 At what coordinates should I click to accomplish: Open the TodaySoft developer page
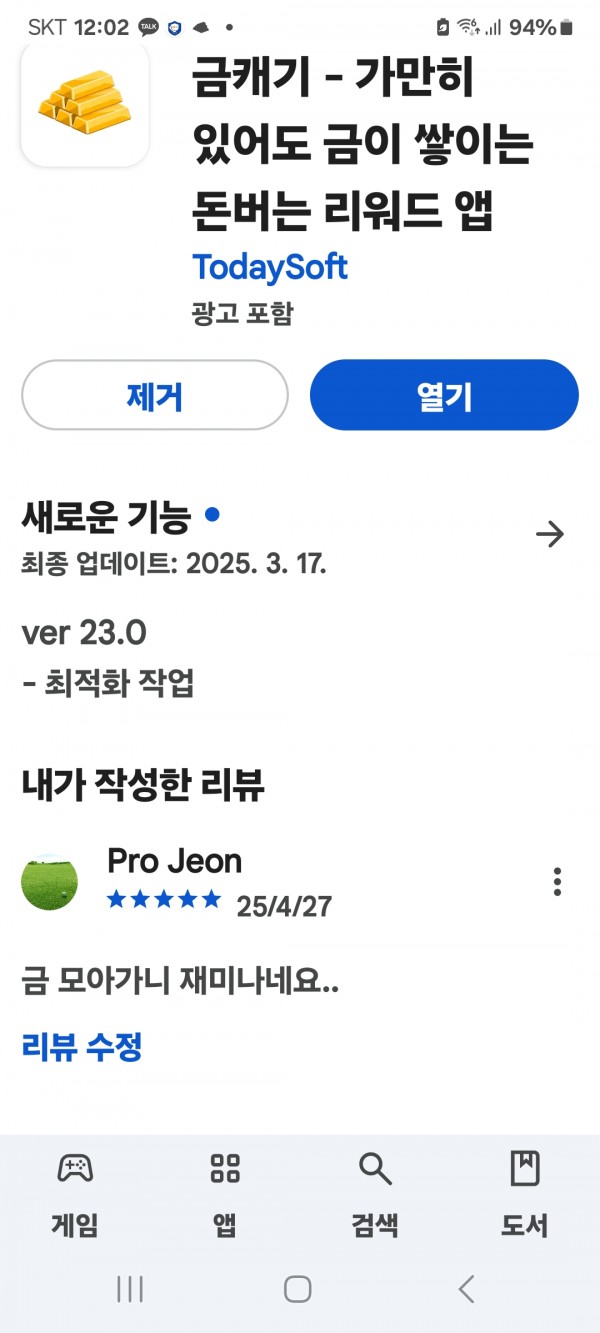click(x=270, y=267)
